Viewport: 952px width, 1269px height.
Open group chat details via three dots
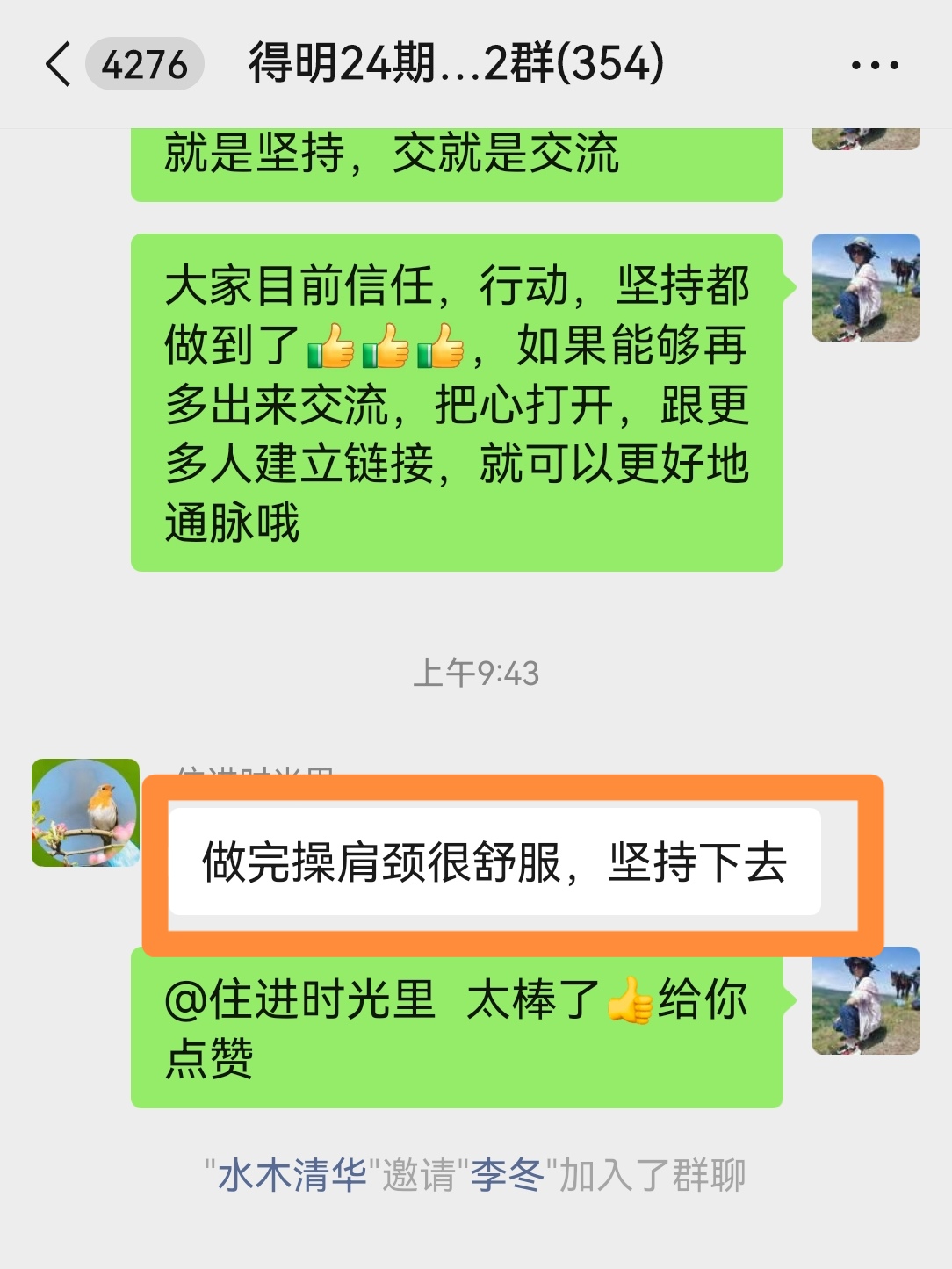pyautogui.click(x=875, y=65)
